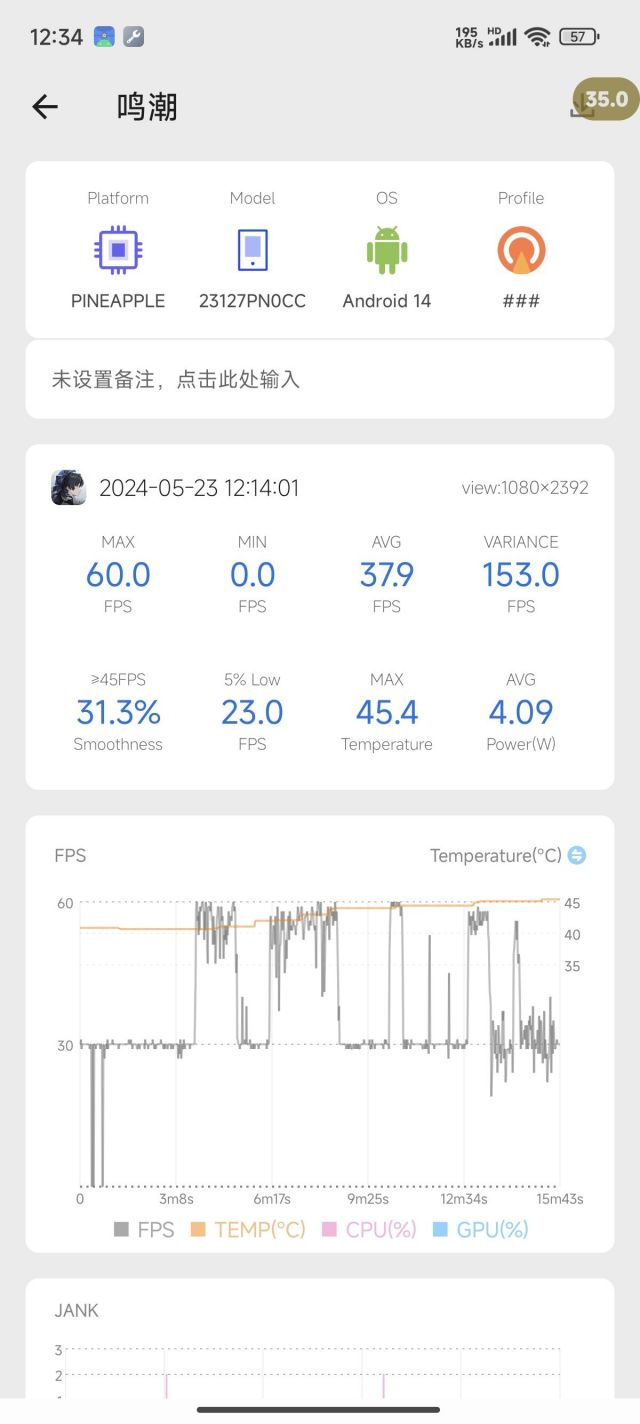This screenshot has height=1424, width=640.
Task: Toggle the TEMP(°C) legend series
Action: pos(248,1230)
